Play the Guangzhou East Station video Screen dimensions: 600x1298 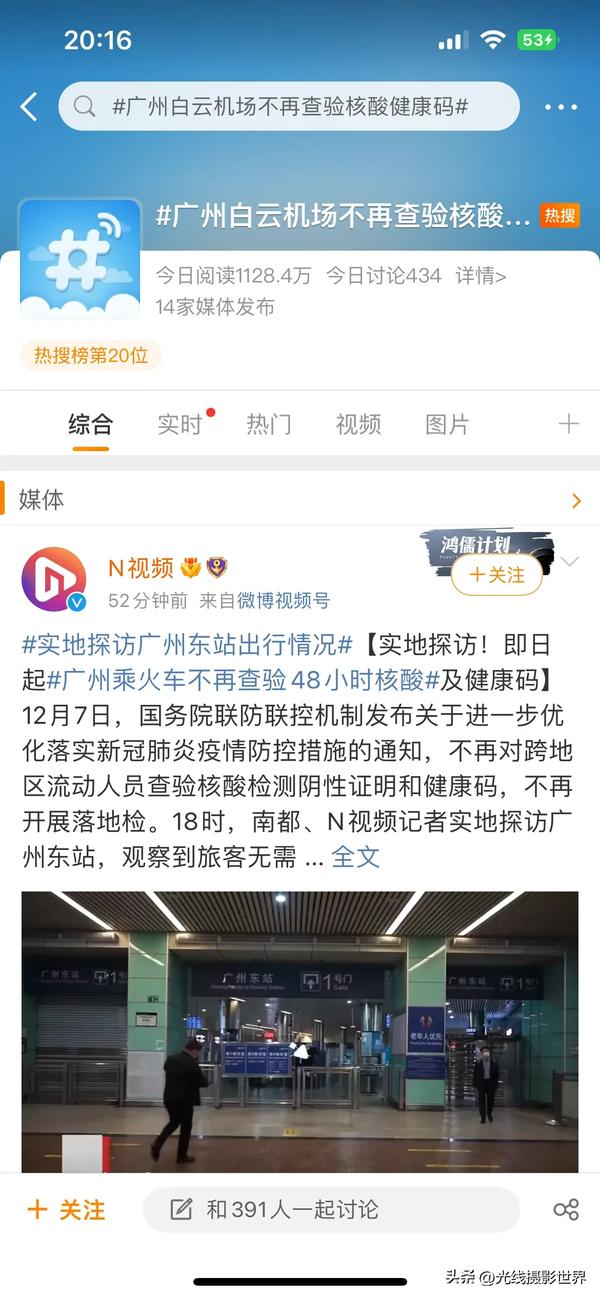[300, 1030]
